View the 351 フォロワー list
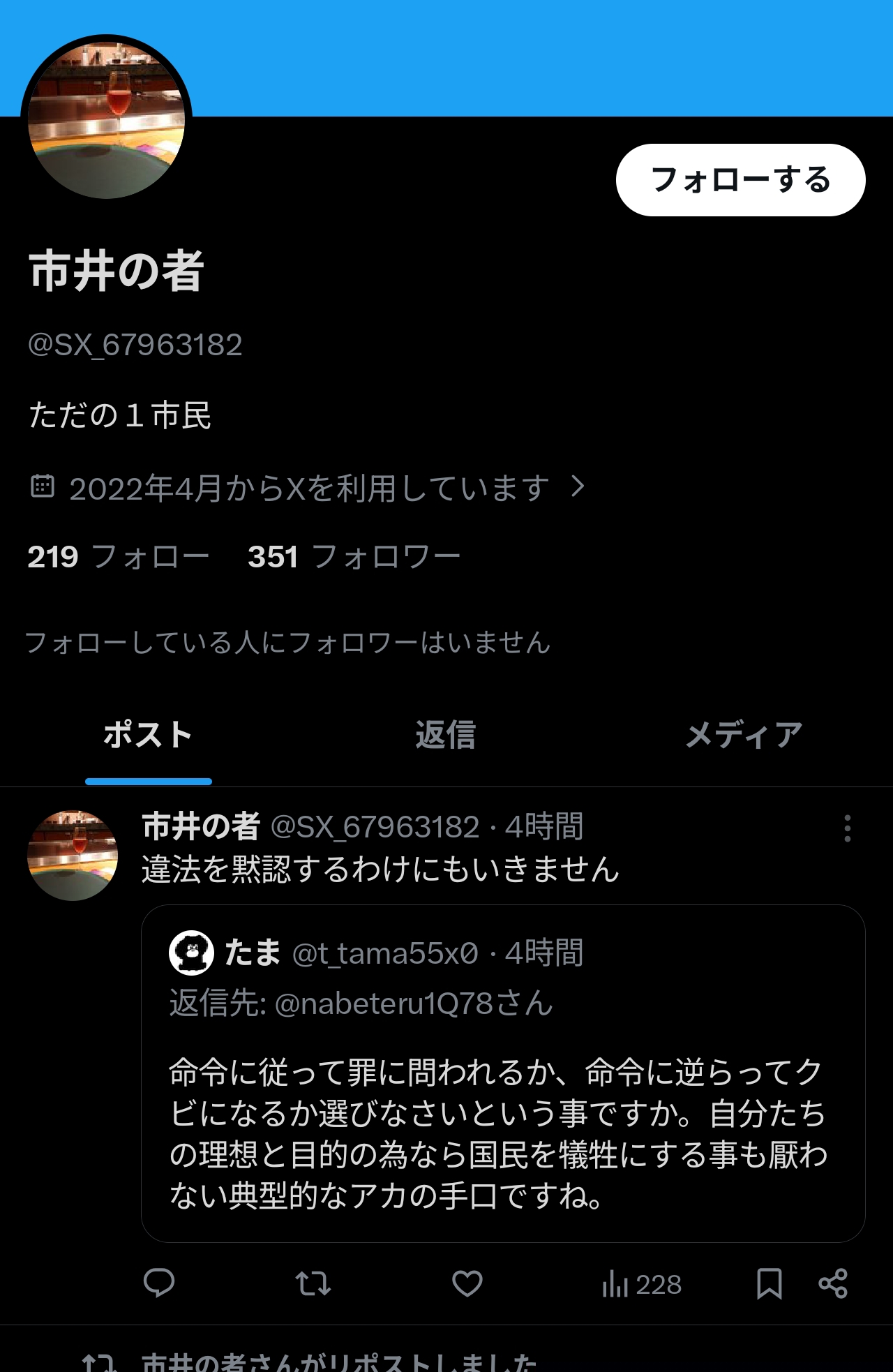 point(354,557)
